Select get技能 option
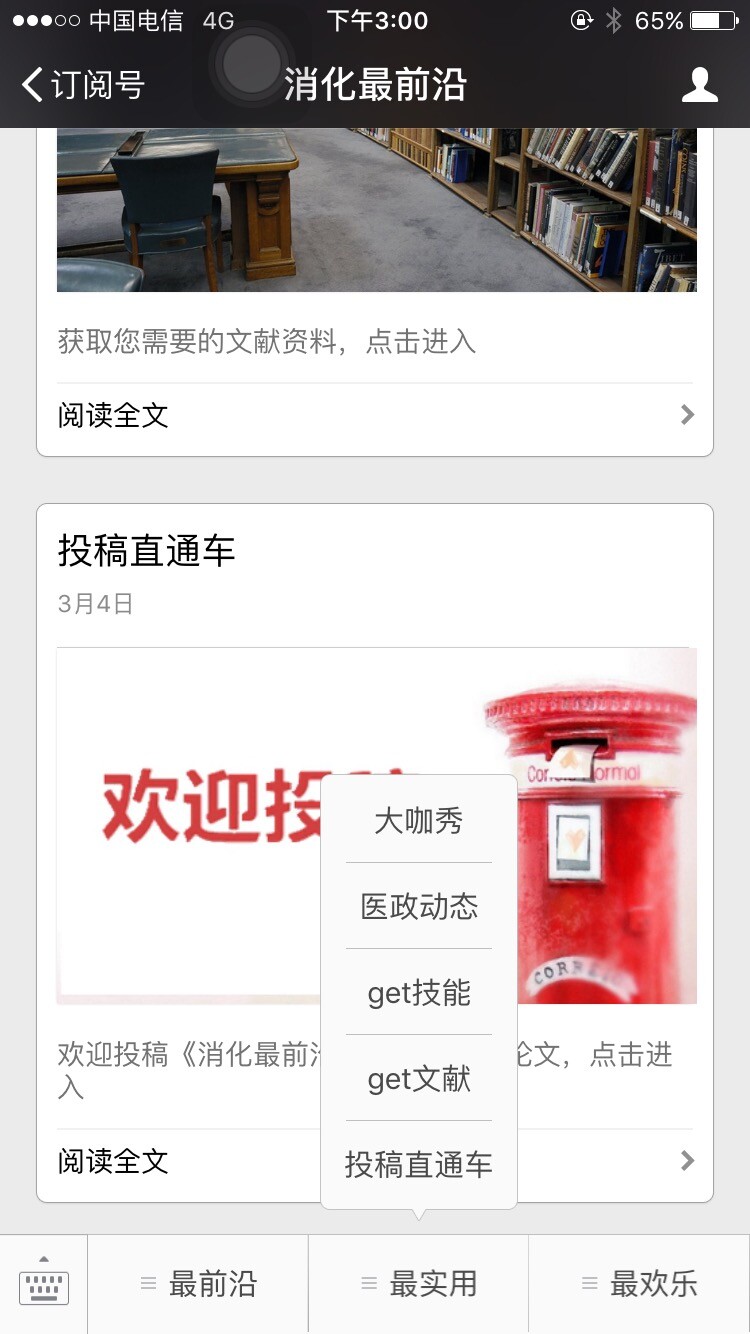Image resolution: width=750 pixels, height=1334 pixels. click(418, 993)
